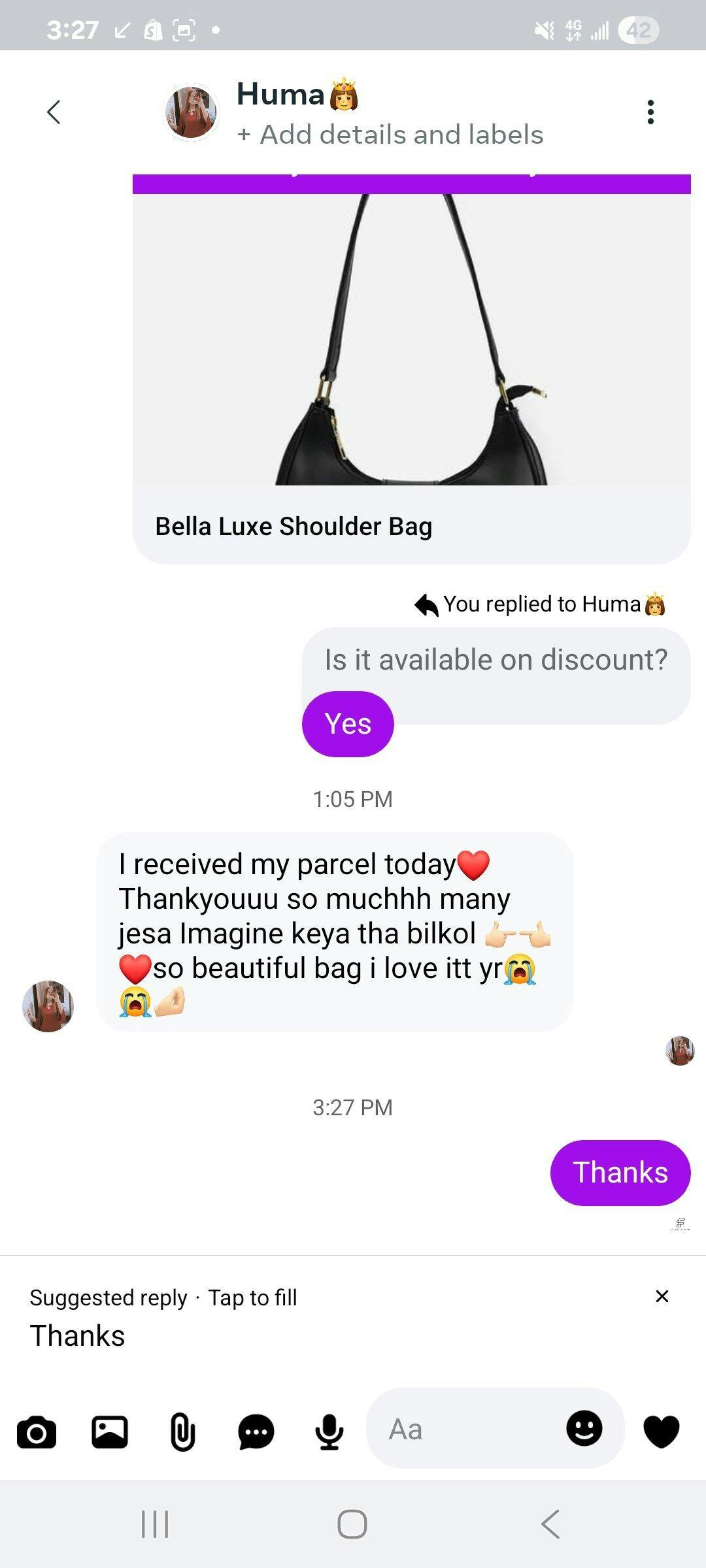Send a heart reaction
706x1568 pixels.
click(x=662, y=1432)
